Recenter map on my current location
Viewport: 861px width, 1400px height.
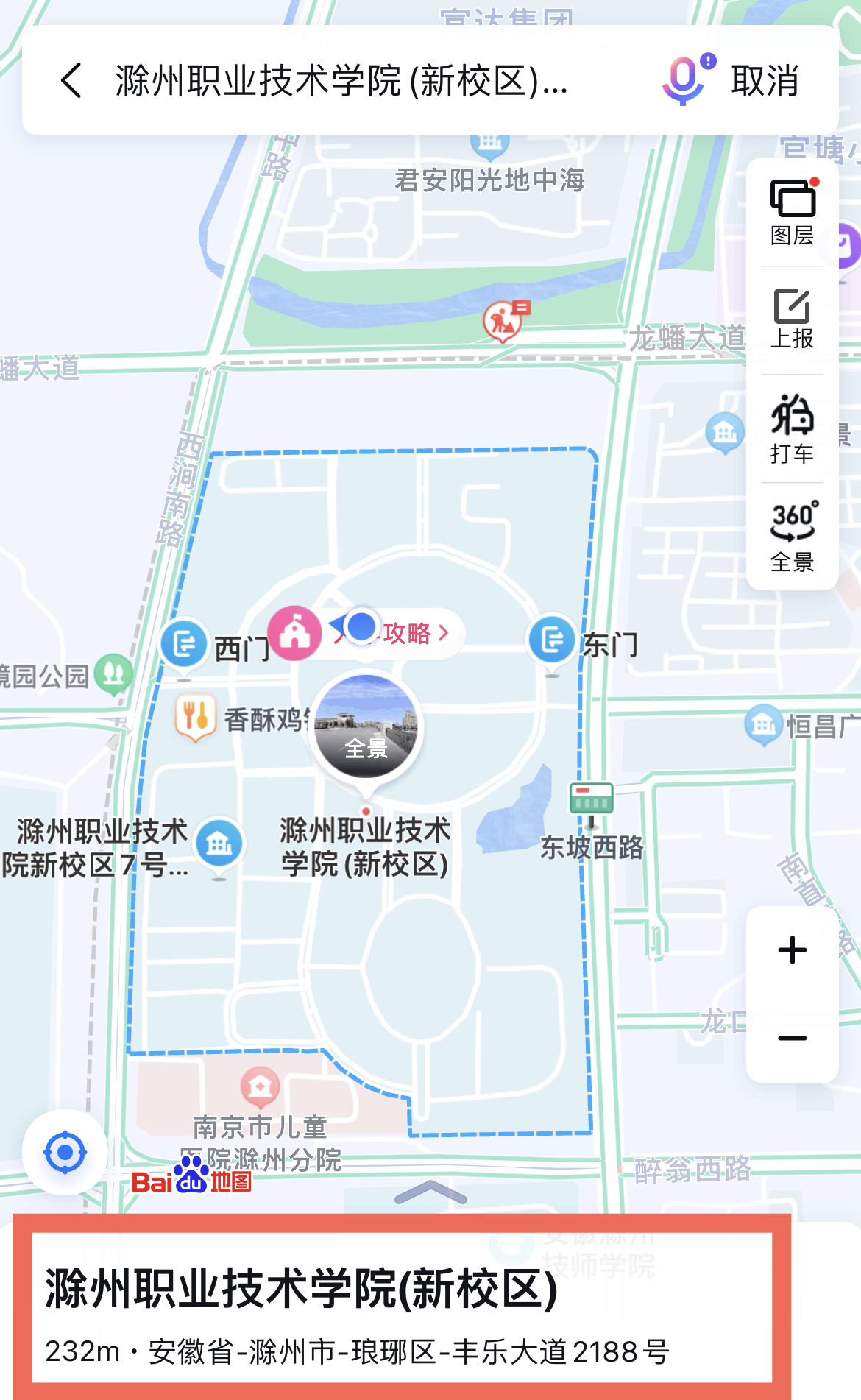click(65, 1152)
